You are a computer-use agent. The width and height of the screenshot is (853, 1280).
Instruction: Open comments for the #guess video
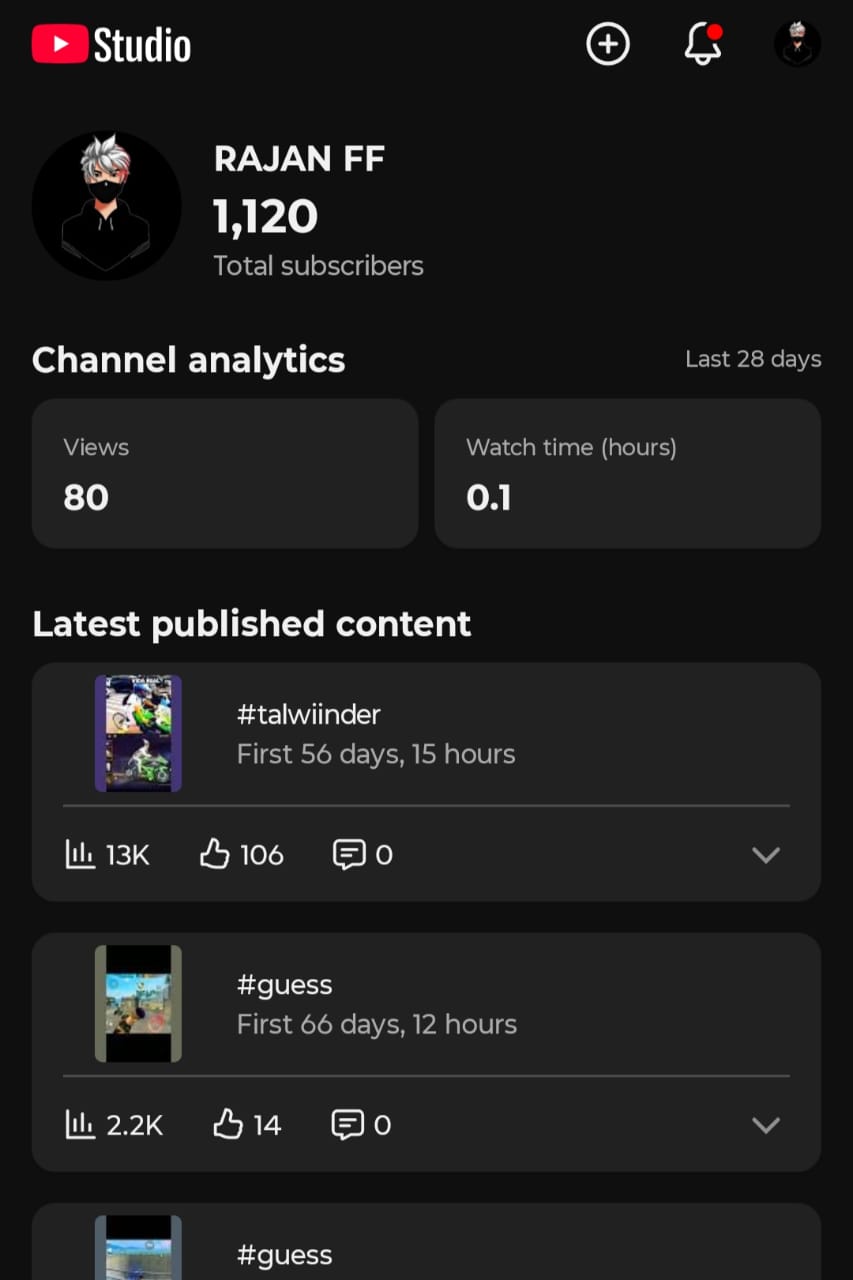tap(359, 1124)
